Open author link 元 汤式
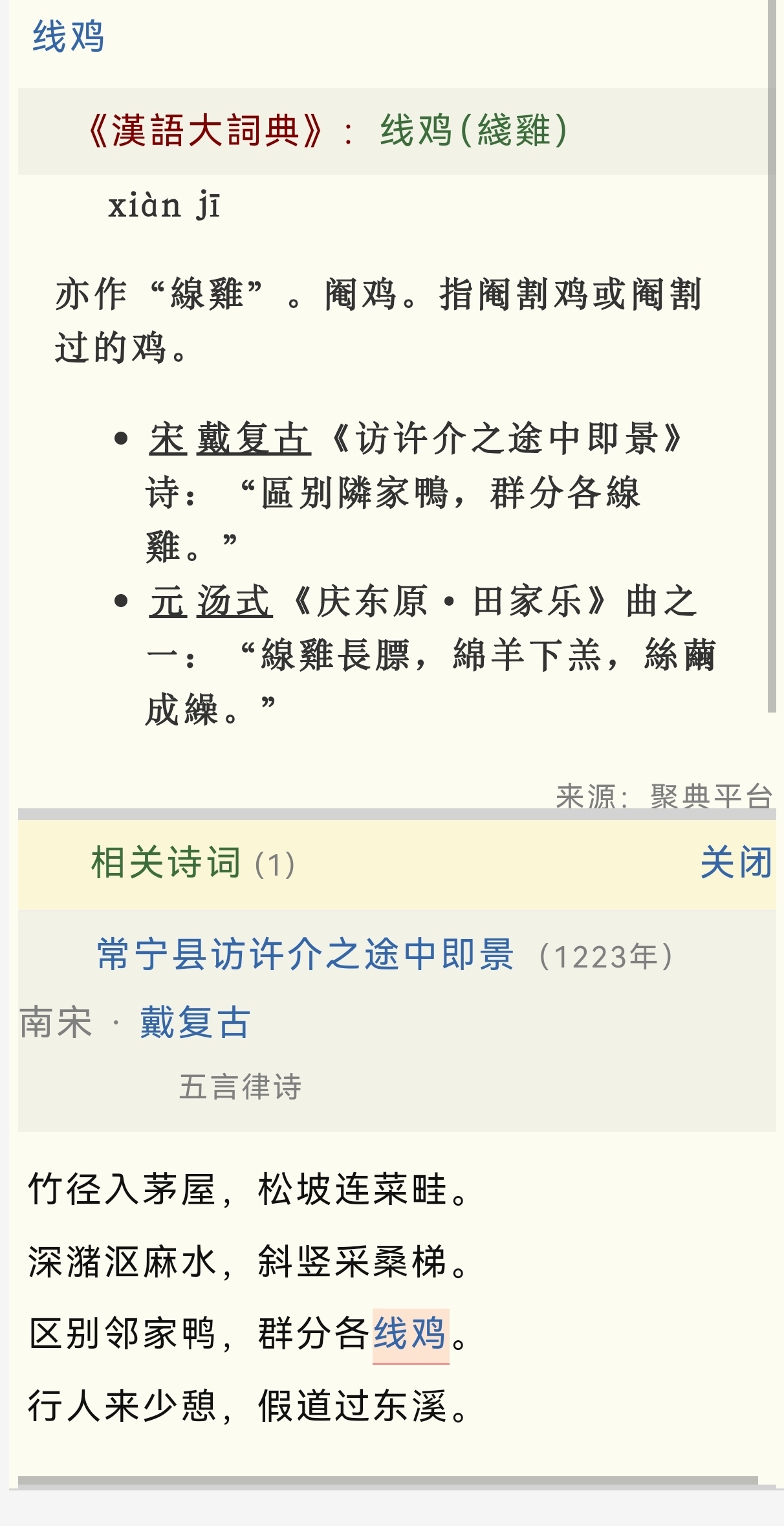This screenshot has height=1526, width=784. [210, 601]
